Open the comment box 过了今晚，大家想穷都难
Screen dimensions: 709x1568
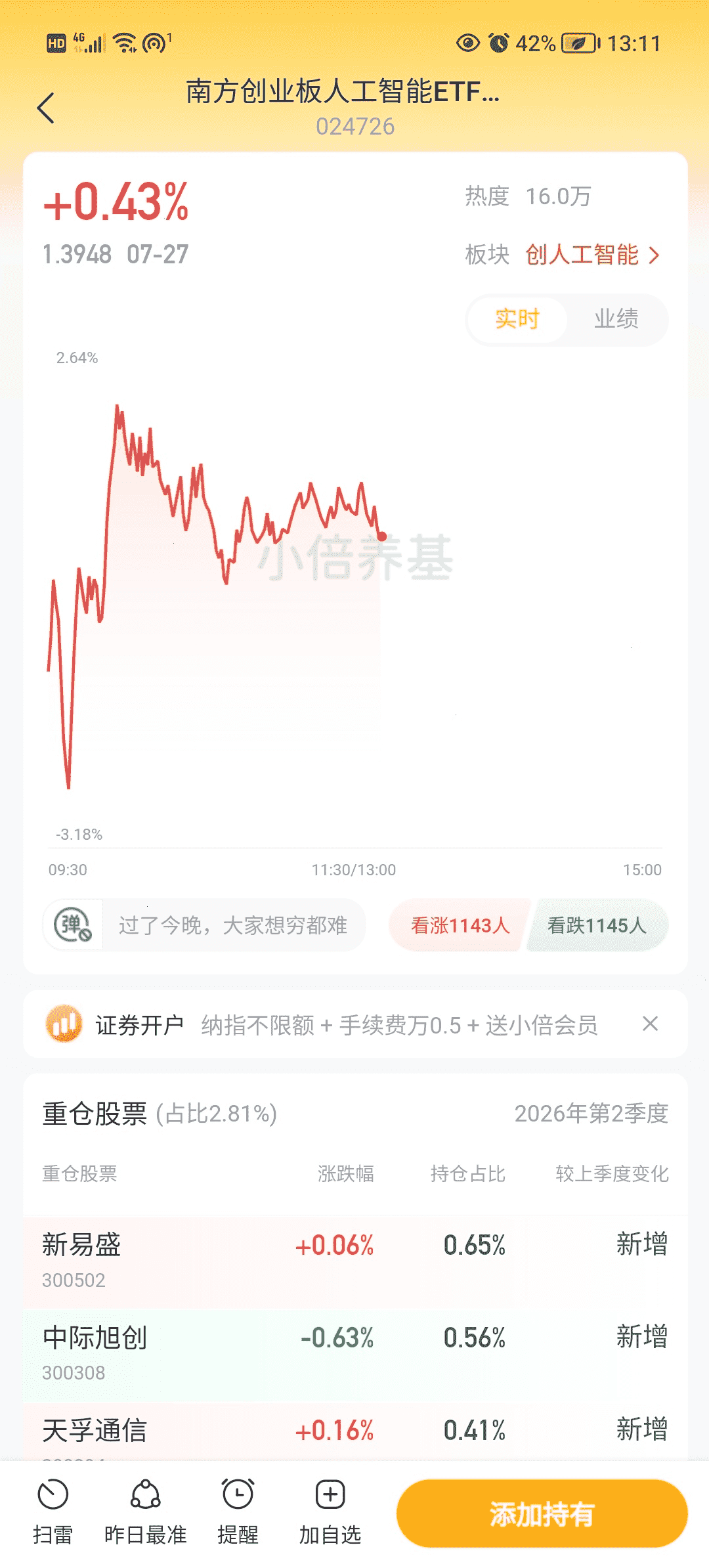233,925
